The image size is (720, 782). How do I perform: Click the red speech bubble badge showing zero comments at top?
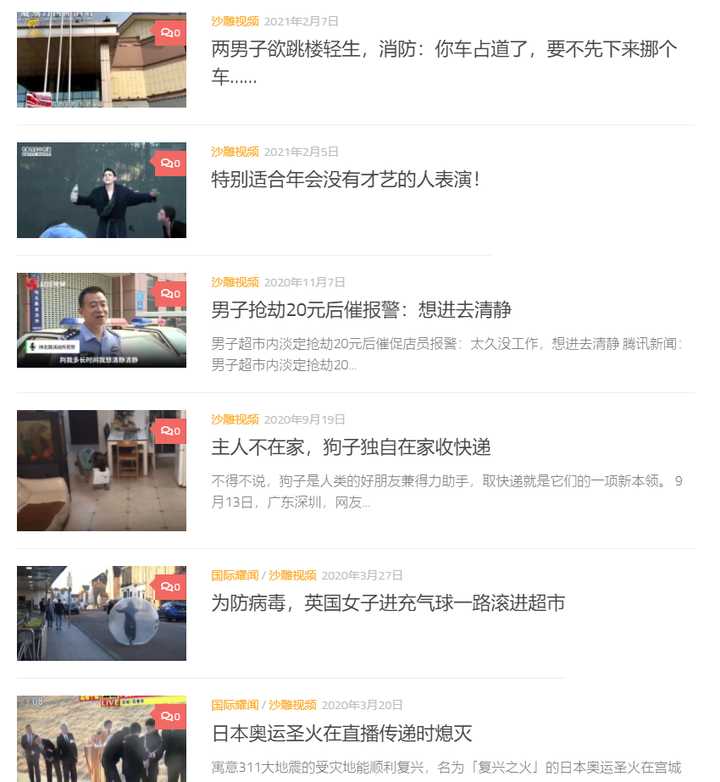[169, 31]
